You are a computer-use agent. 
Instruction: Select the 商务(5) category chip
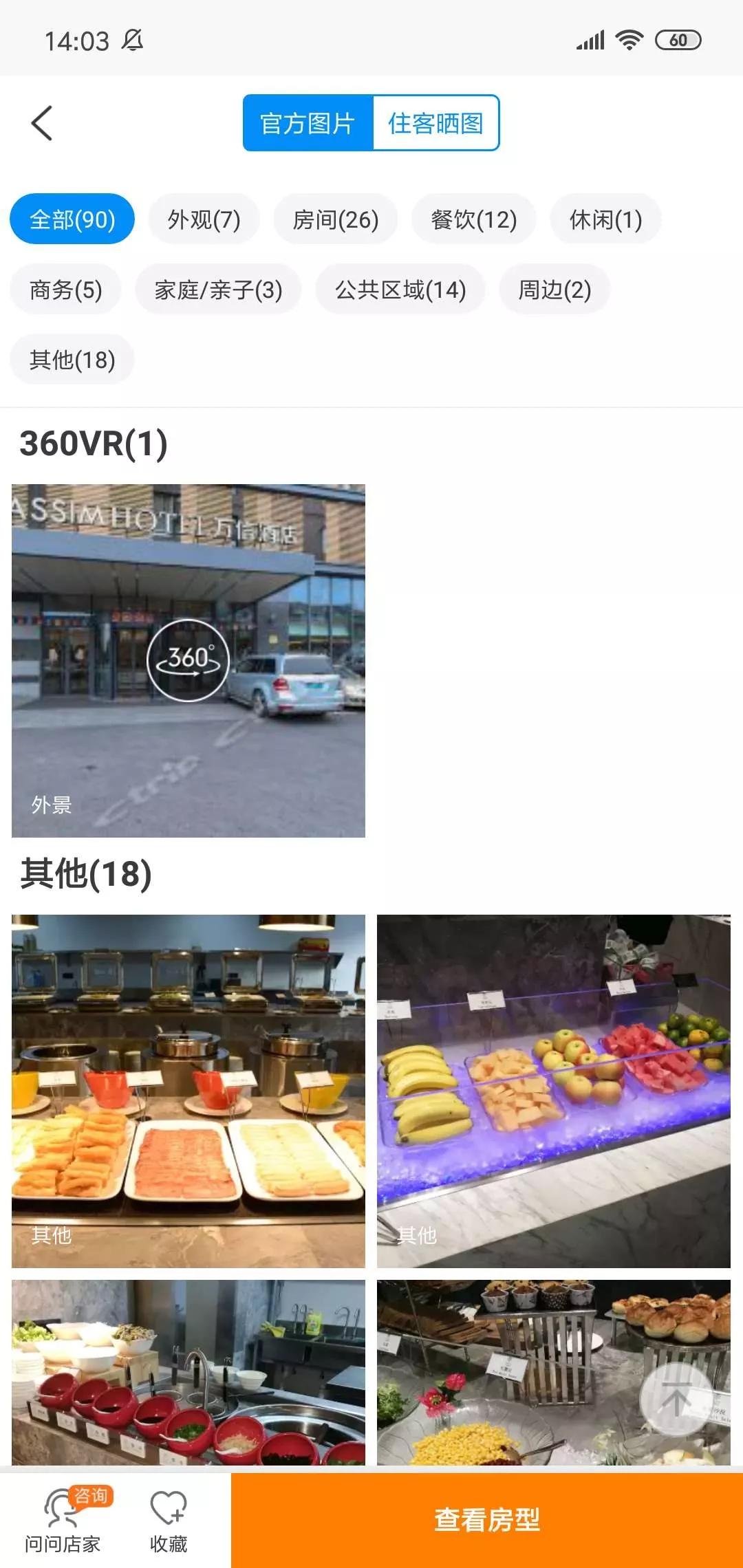(x=65, y=290)
